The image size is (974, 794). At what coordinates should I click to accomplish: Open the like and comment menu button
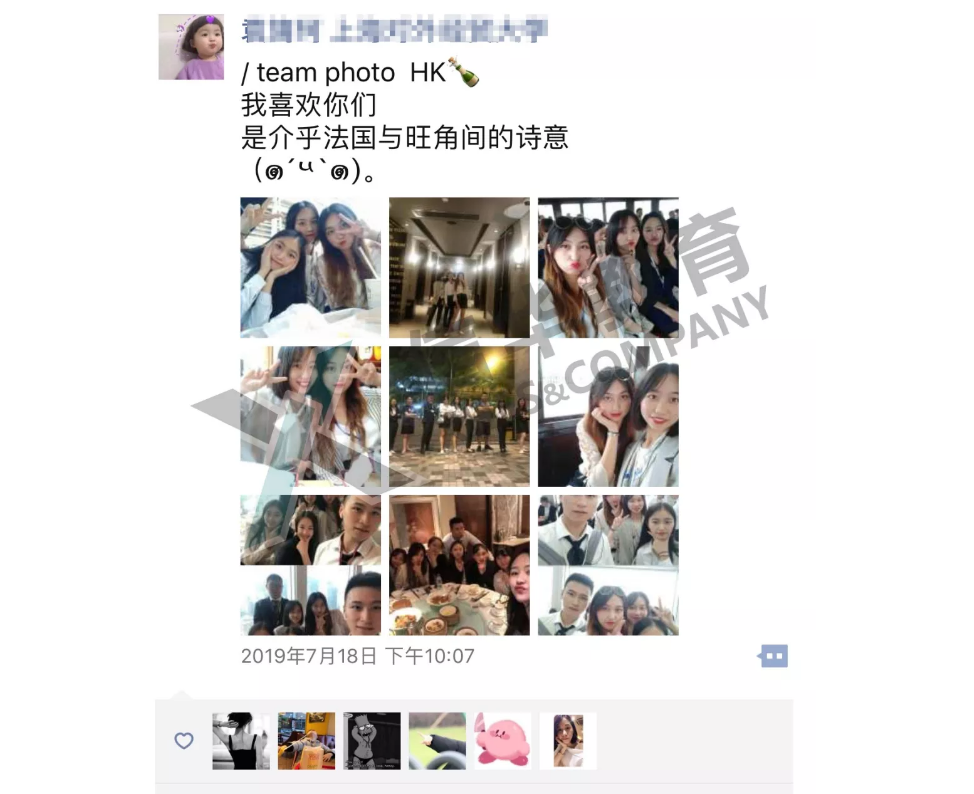[x=774, y=656]
